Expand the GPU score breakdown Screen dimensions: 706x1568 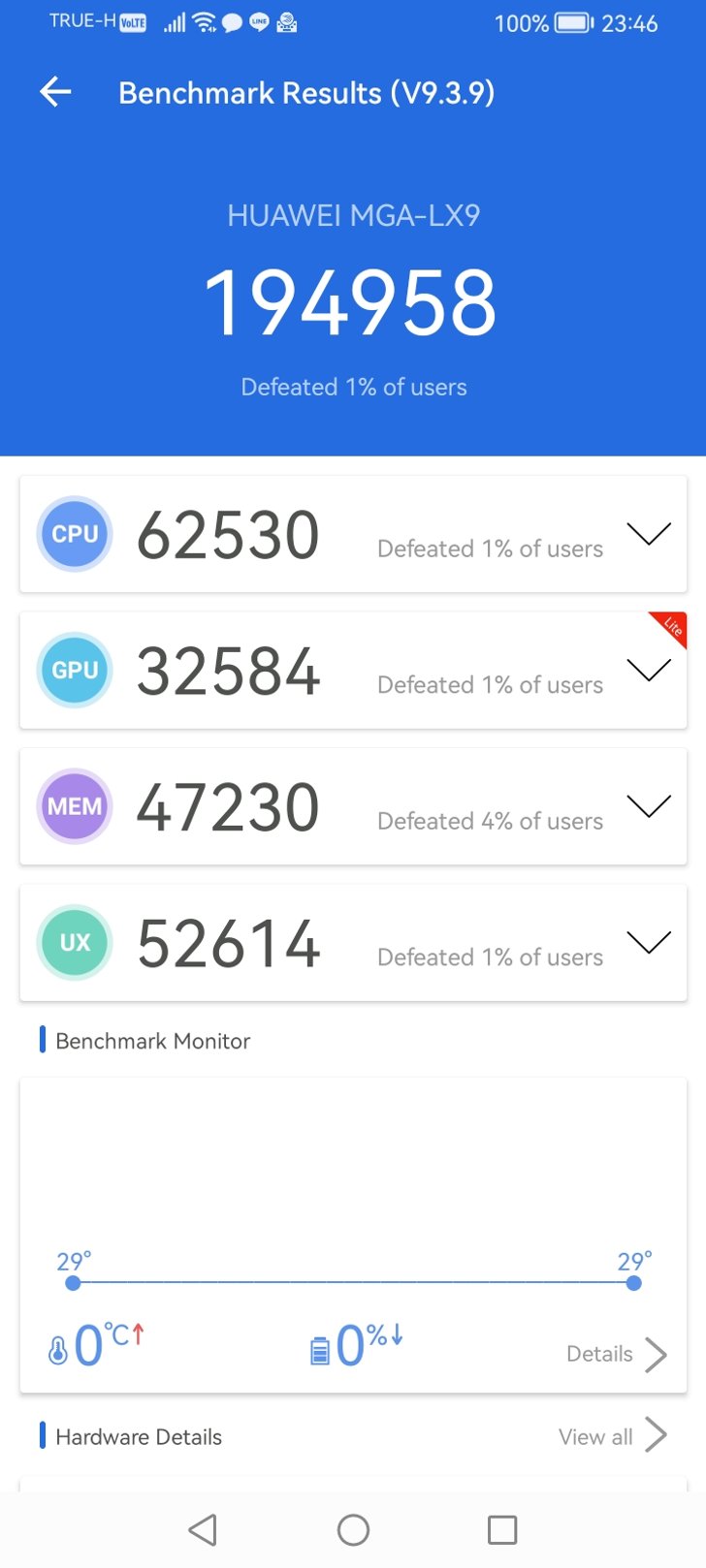tap(648, 671)
